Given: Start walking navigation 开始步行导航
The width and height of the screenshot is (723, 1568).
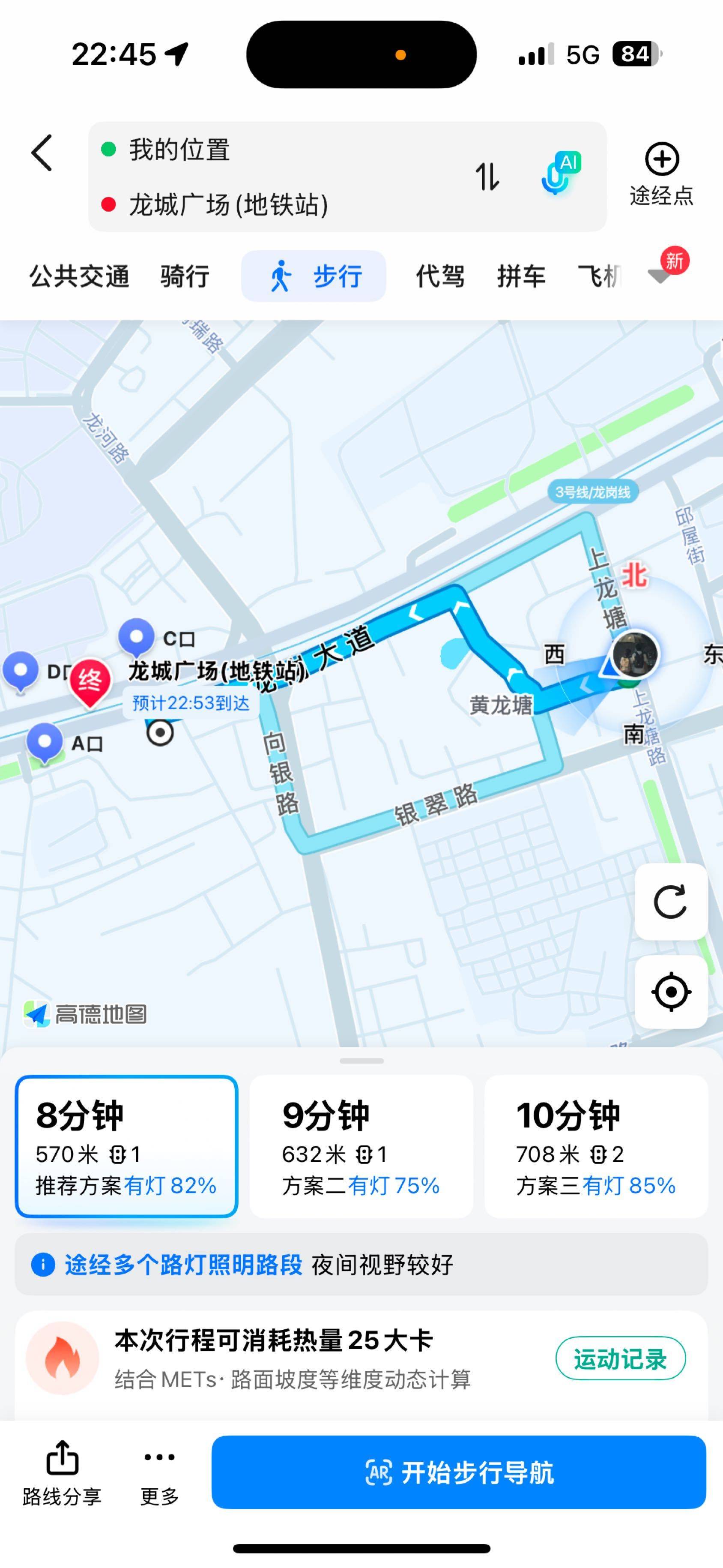Looking at the screenshot, I should coord(458,1472).
